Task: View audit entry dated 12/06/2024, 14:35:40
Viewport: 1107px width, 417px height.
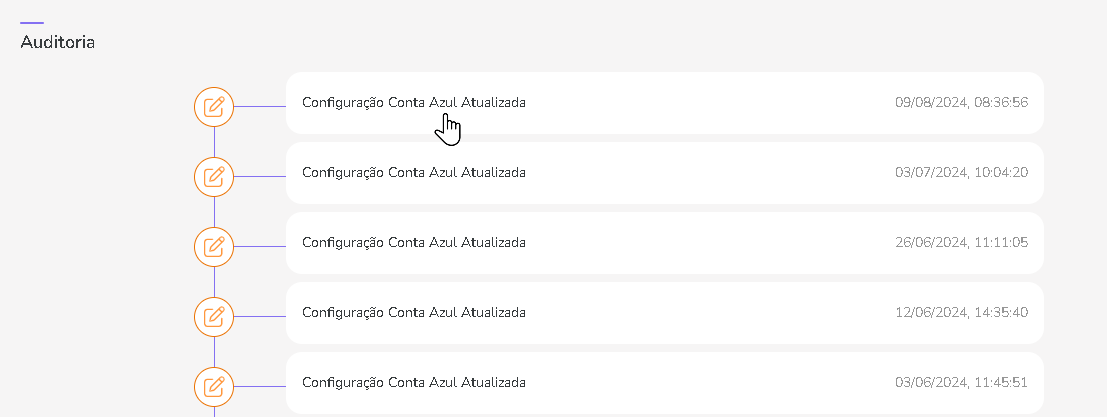Action: pyautogui.click(x=664, y=313)
